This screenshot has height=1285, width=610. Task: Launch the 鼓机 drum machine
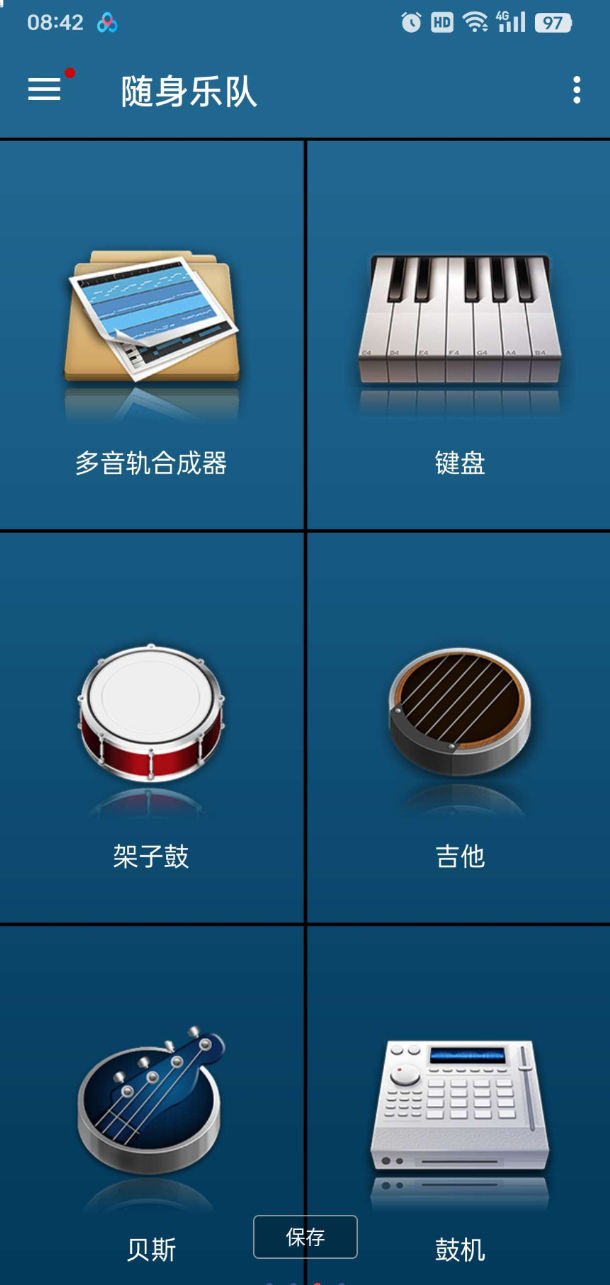coord(459,1110)
